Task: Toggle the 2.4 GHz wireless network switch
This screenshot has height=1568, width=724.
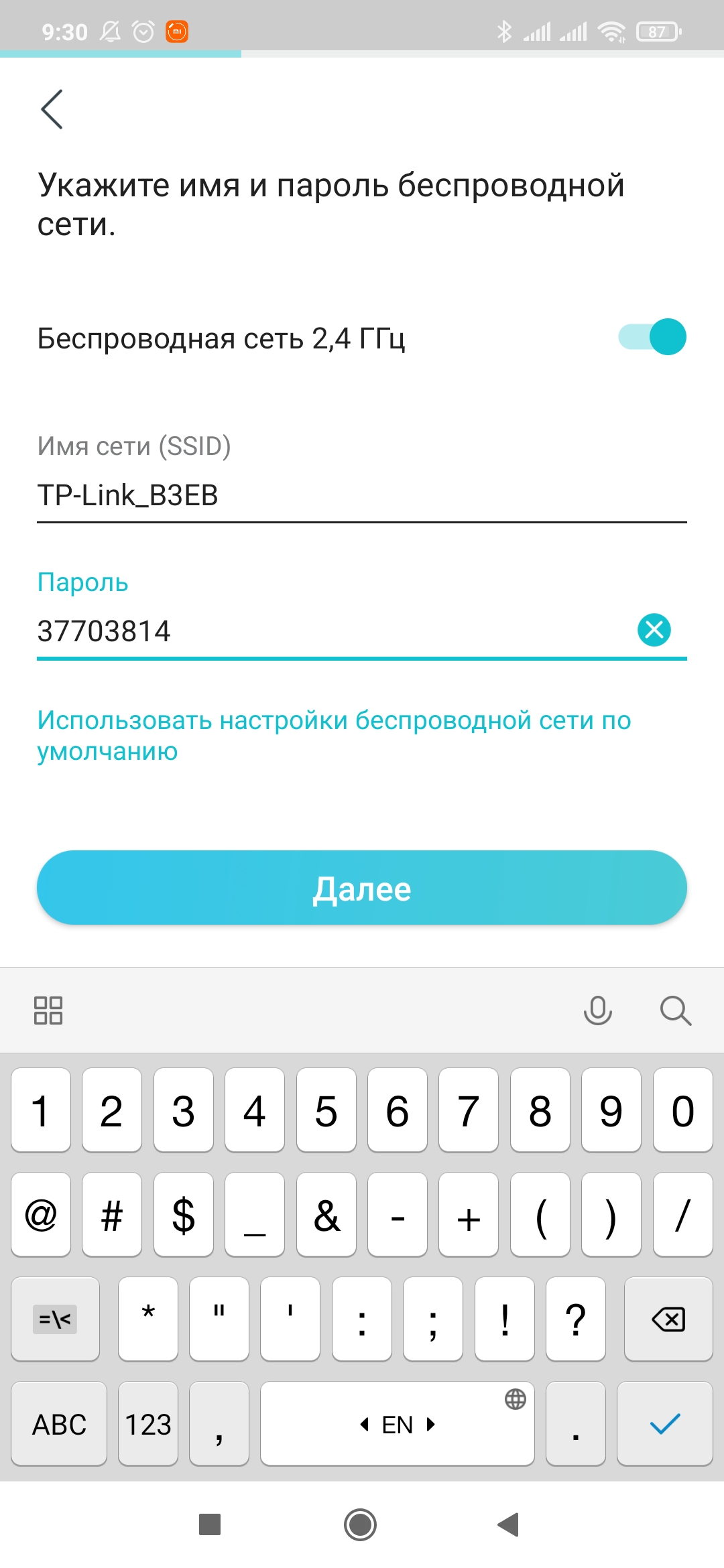Action: click(x=652, y=337)
